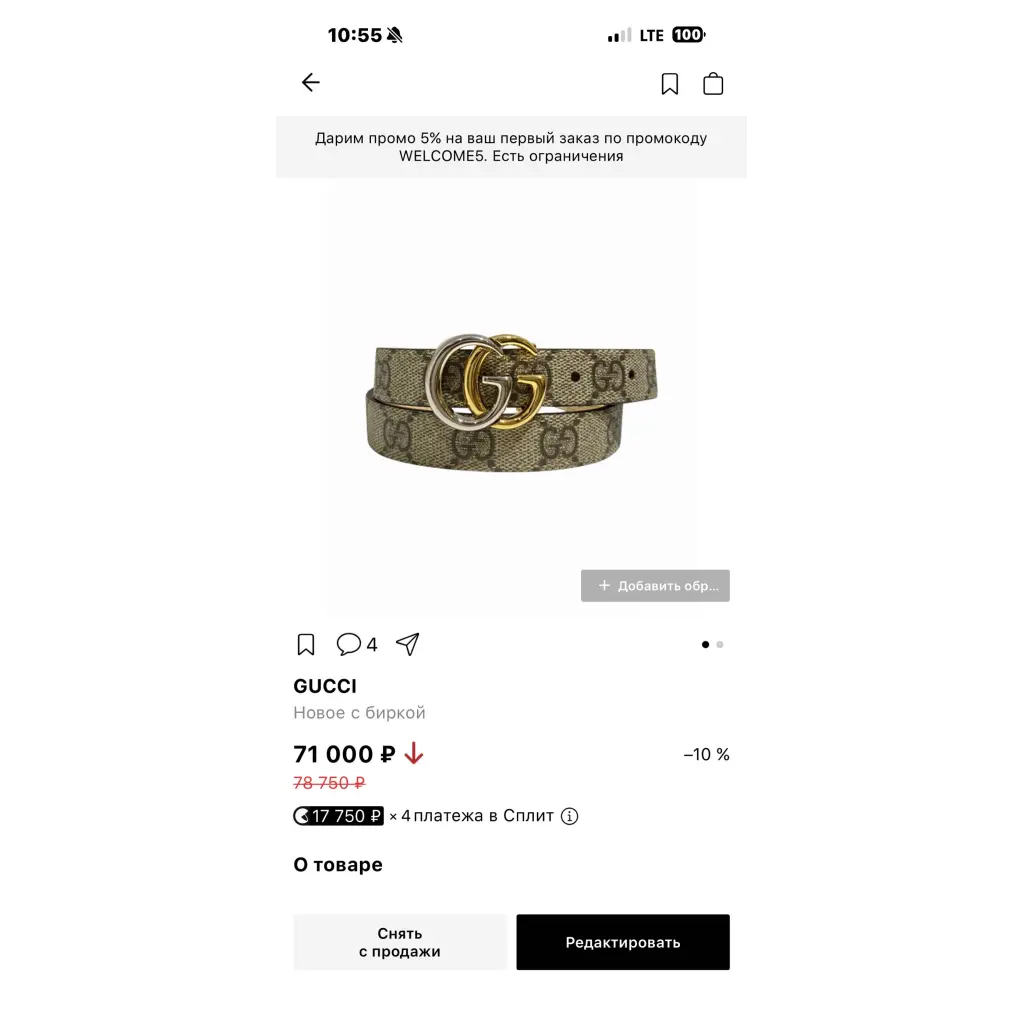Go back using the arrow icon
The width and height of the screenshot is (1024, 1024).
click(x=311, y=83)
